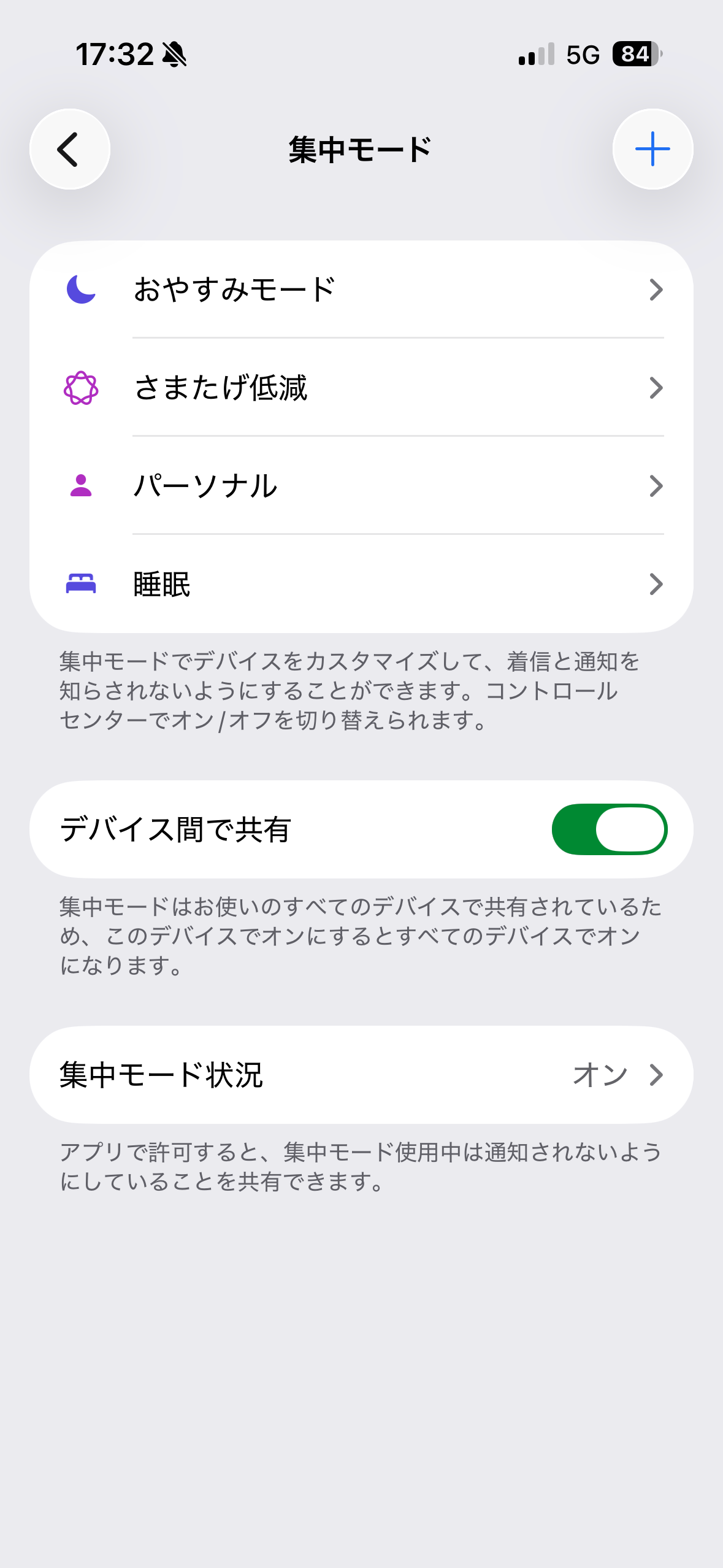The height and width of the screenshot is (1568, 723).
Task: Open 集中モード状況 details via its chevron
Action: (x=657, y=1074)
